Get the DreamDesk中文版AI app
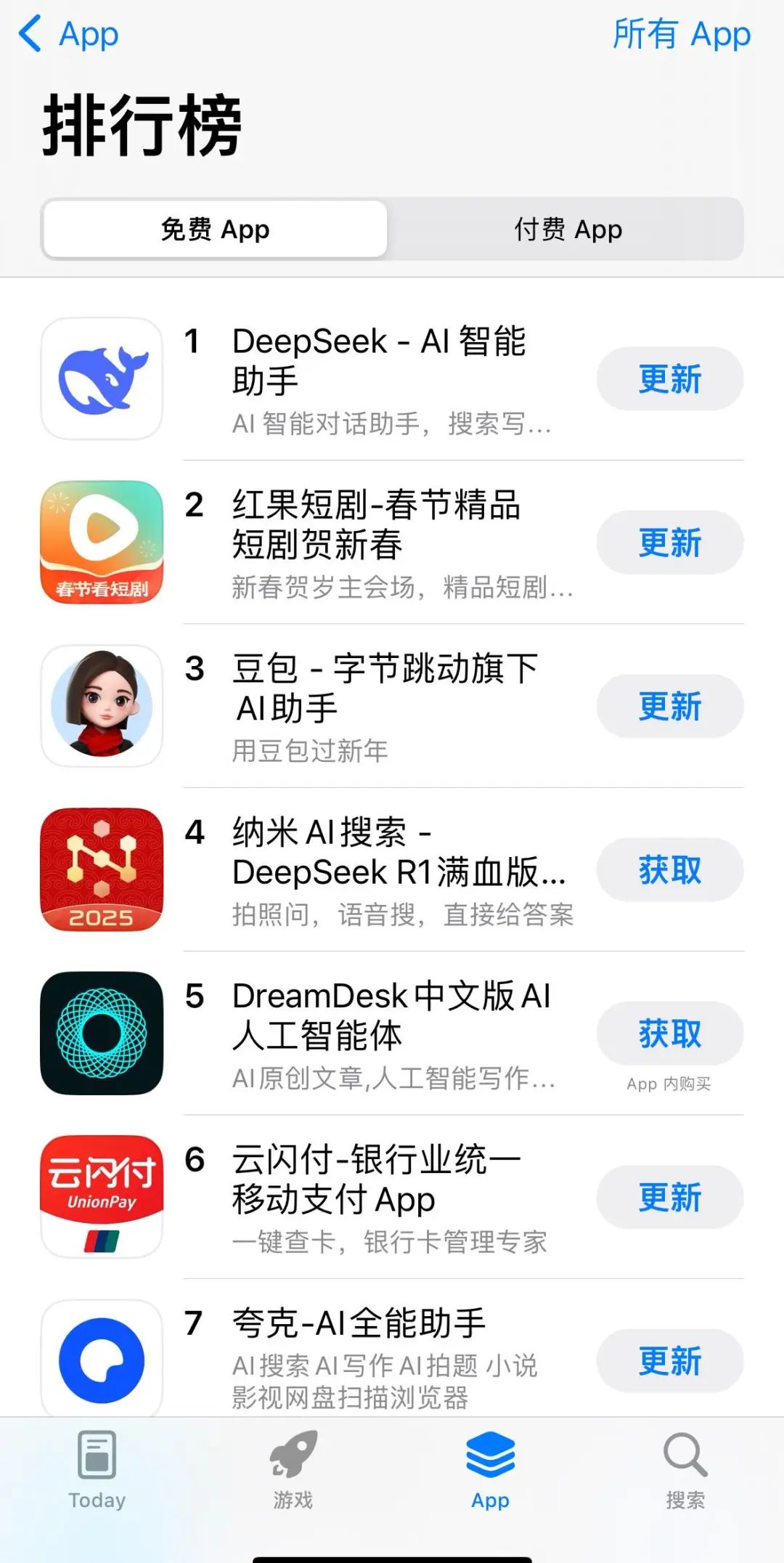Screen dimensions: 784x1563 click(669, 1033)
